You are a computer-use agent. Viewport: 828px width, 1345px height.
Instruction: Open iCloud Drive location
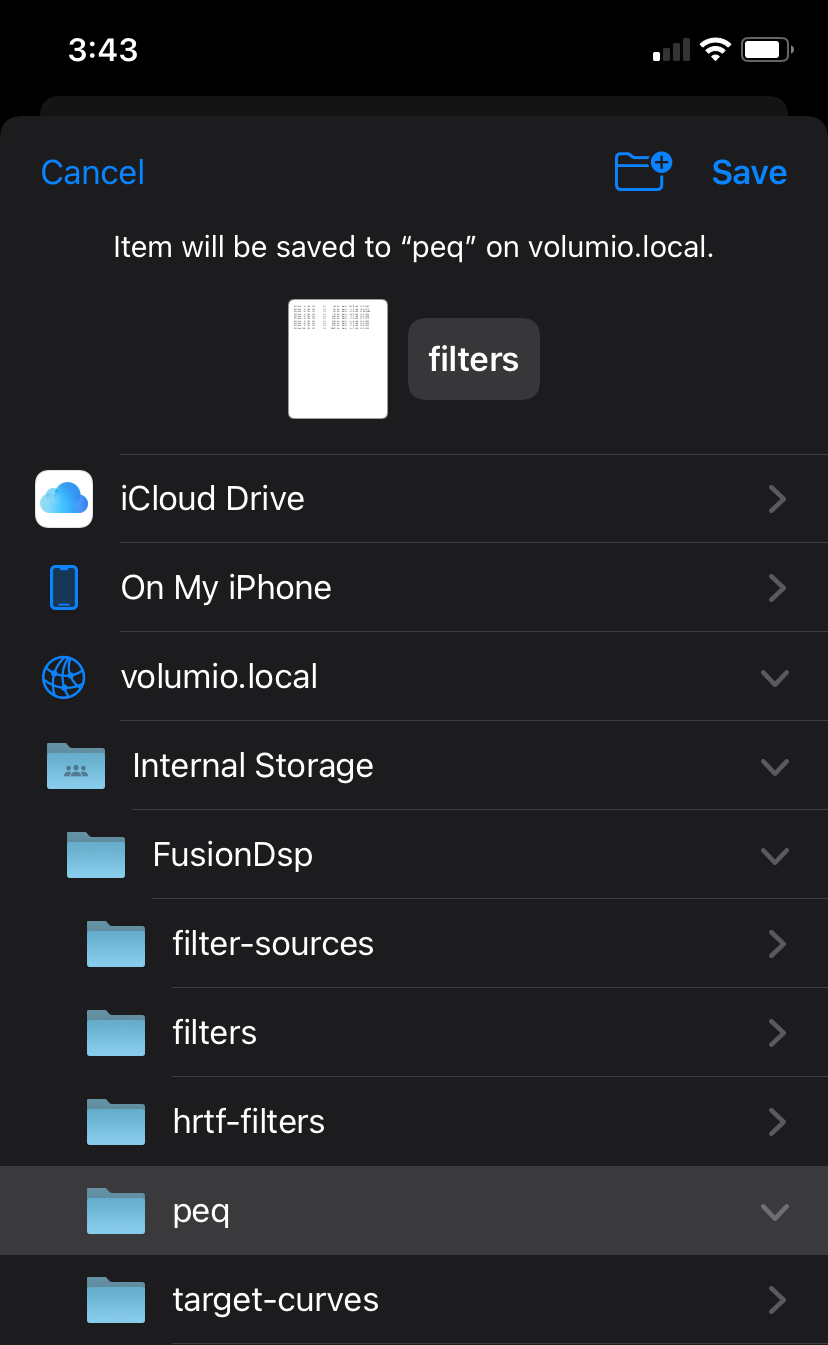coord(414,499)
